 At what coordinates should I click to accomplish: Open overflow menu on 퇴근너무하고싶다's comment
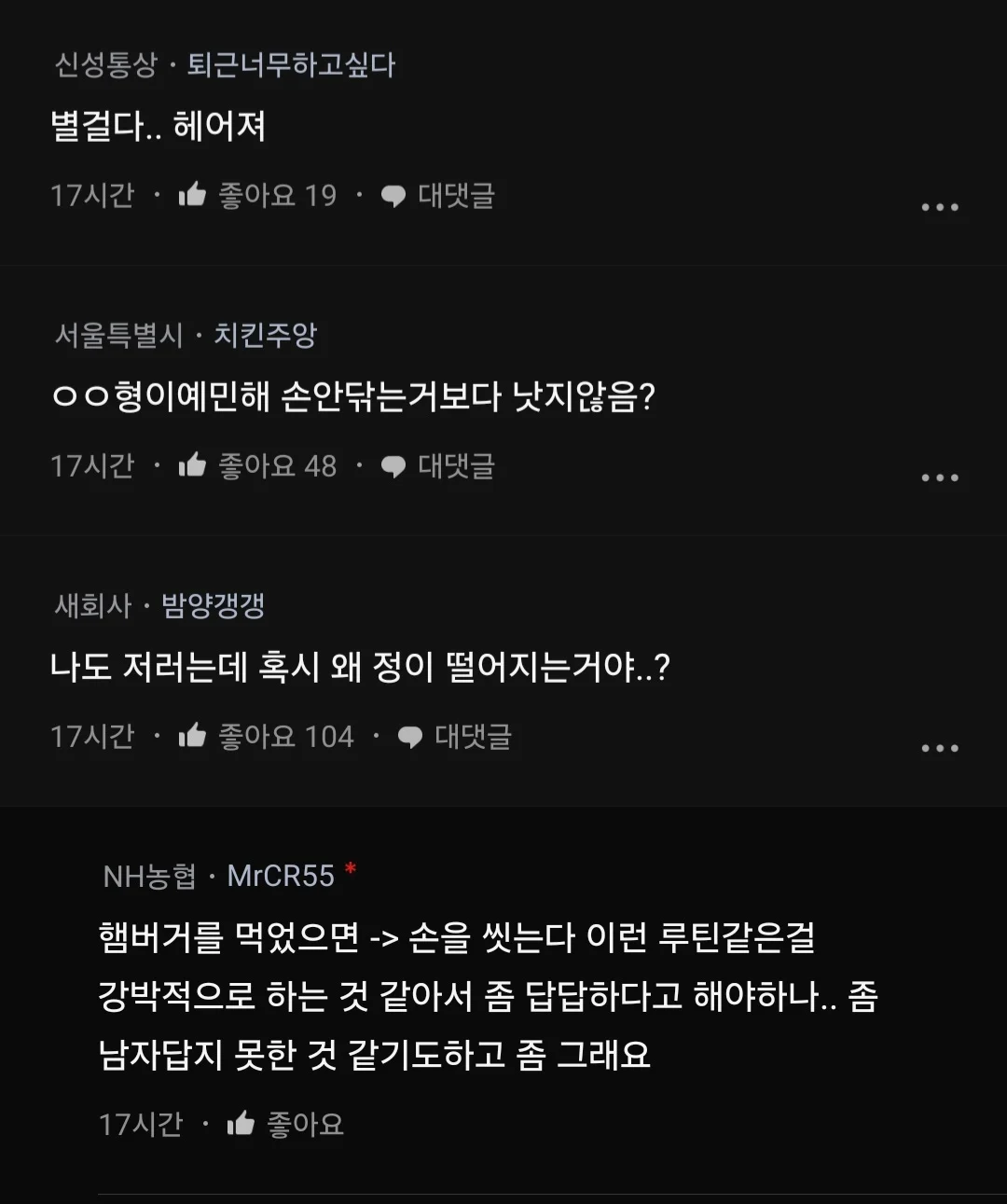pyautogui.click(x=939, y=207)
